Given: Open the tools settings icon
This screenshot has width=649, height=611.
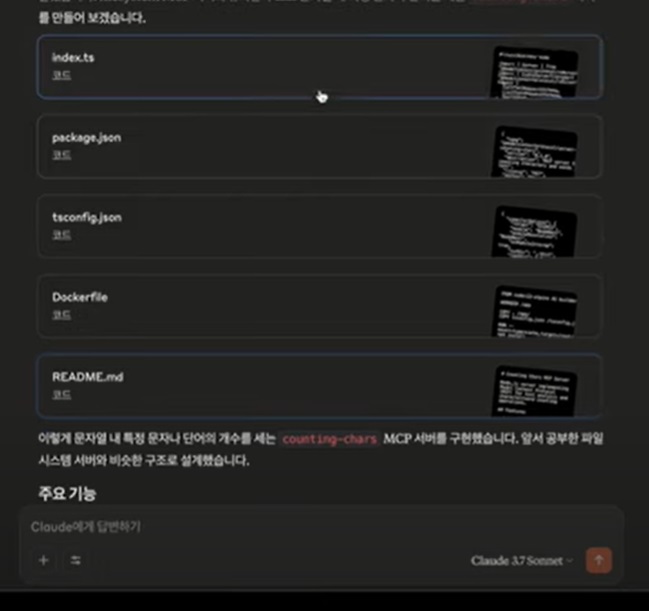Looking at the screenshot, I should tap(75, 561).
